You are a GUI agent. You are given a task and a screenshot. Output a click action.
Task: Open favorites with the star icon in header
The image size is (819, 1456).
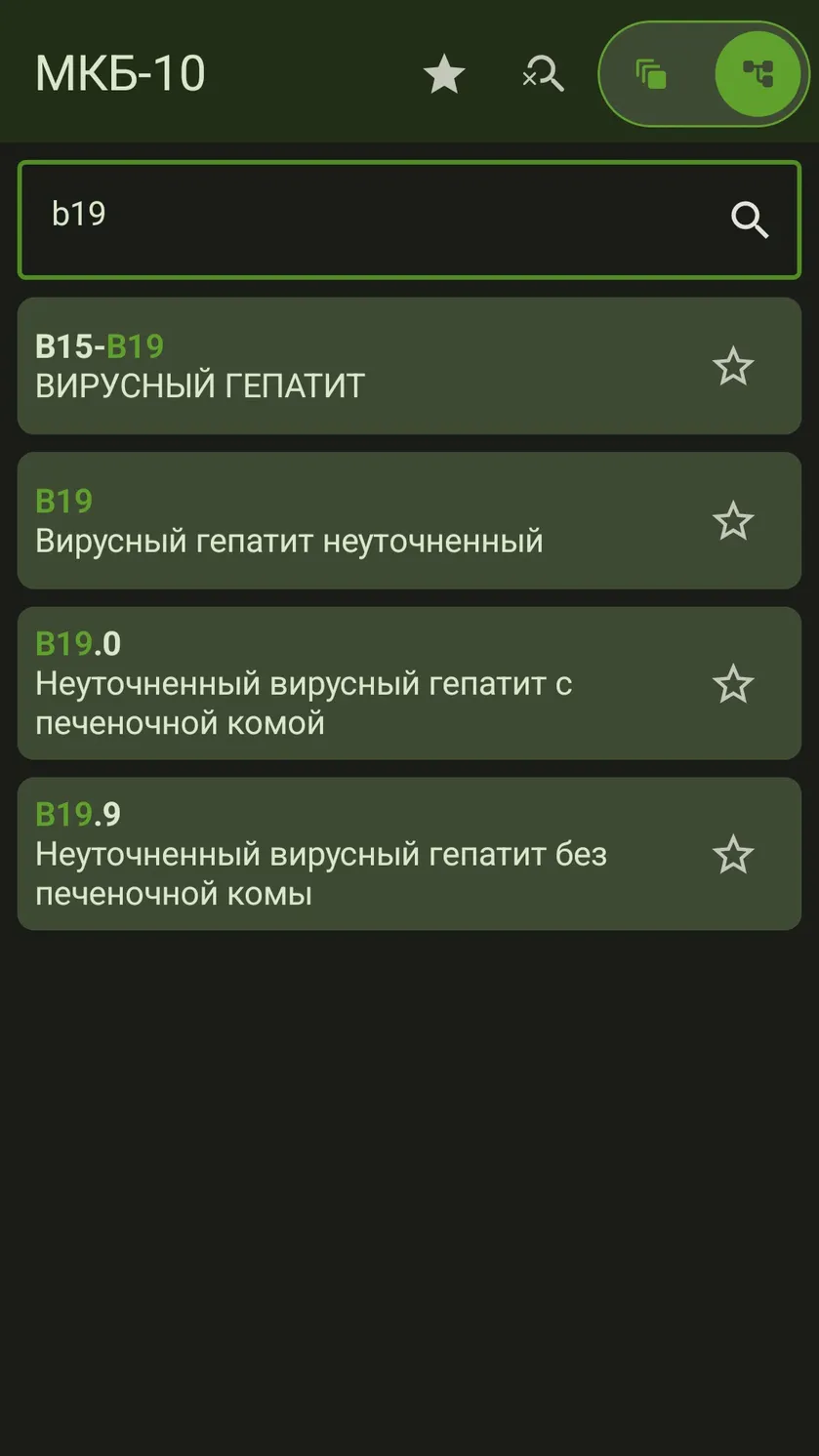tap(444, 74)
